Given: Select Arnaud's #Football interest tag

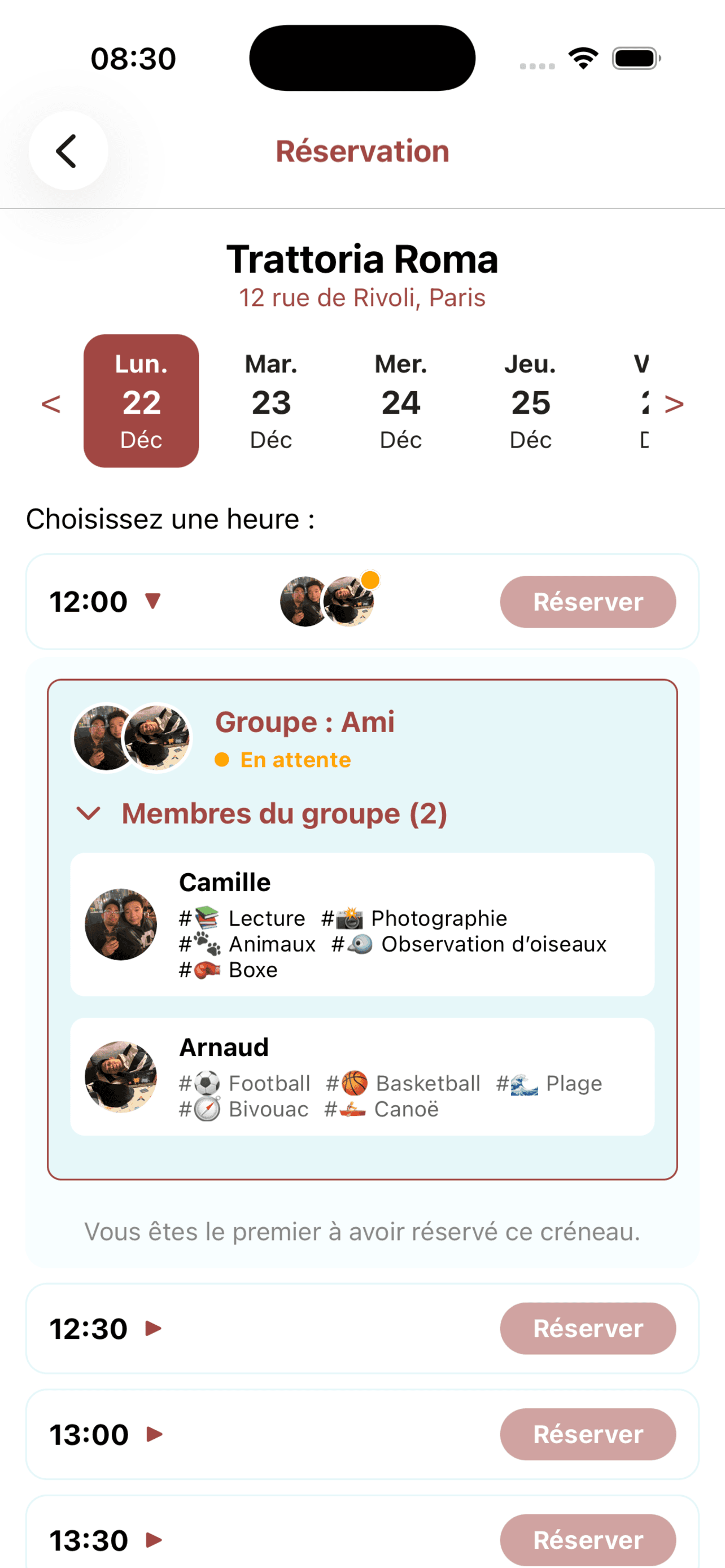Looking at the screenshot, I should [x=243, y=1083].
